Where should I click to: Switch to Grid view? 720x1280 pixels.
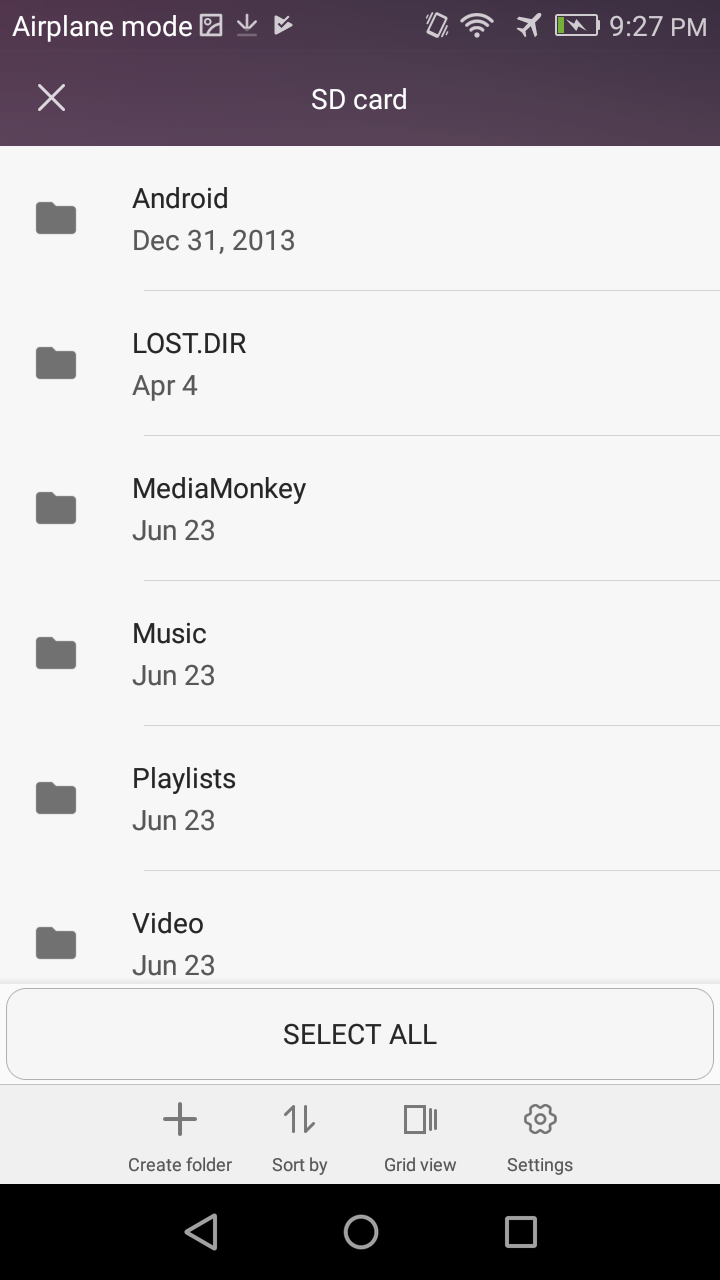pos(420,1136)
